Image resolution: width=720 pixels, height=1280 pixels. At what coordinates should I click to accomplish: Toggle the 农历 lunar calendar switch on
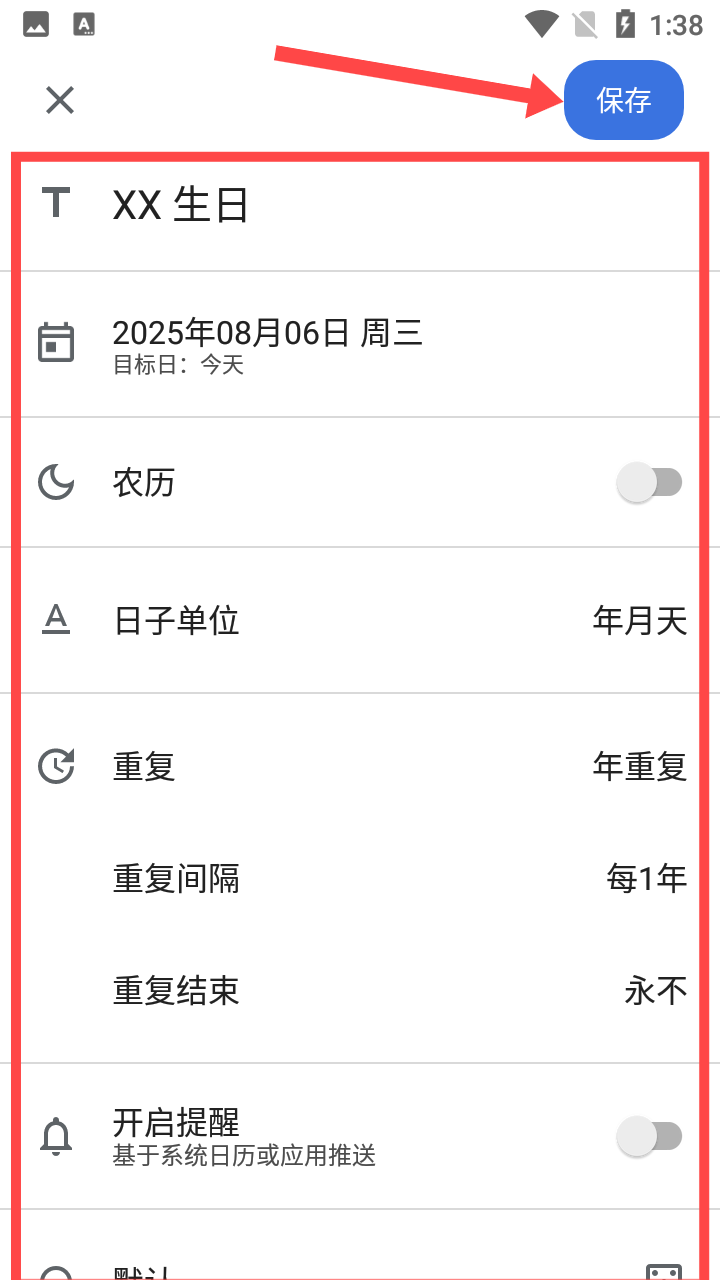(649, 482)
